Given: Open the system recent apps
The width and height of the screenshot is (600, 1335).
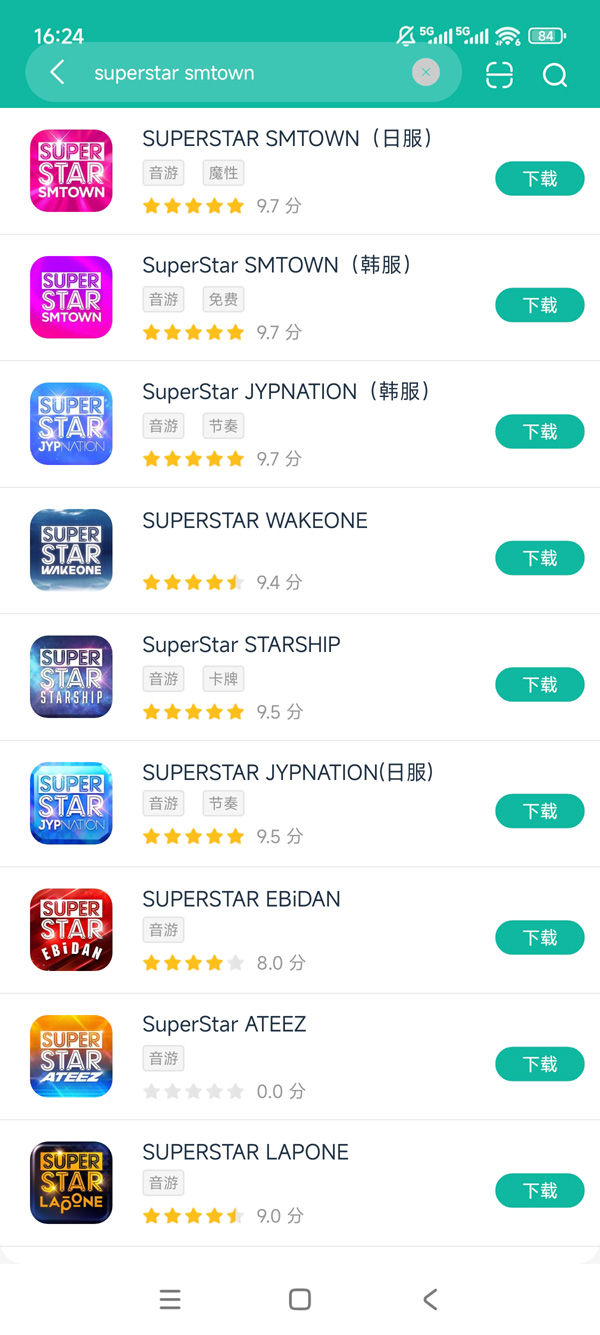Looking at the screenshot, I should (x=170, y=1299).
